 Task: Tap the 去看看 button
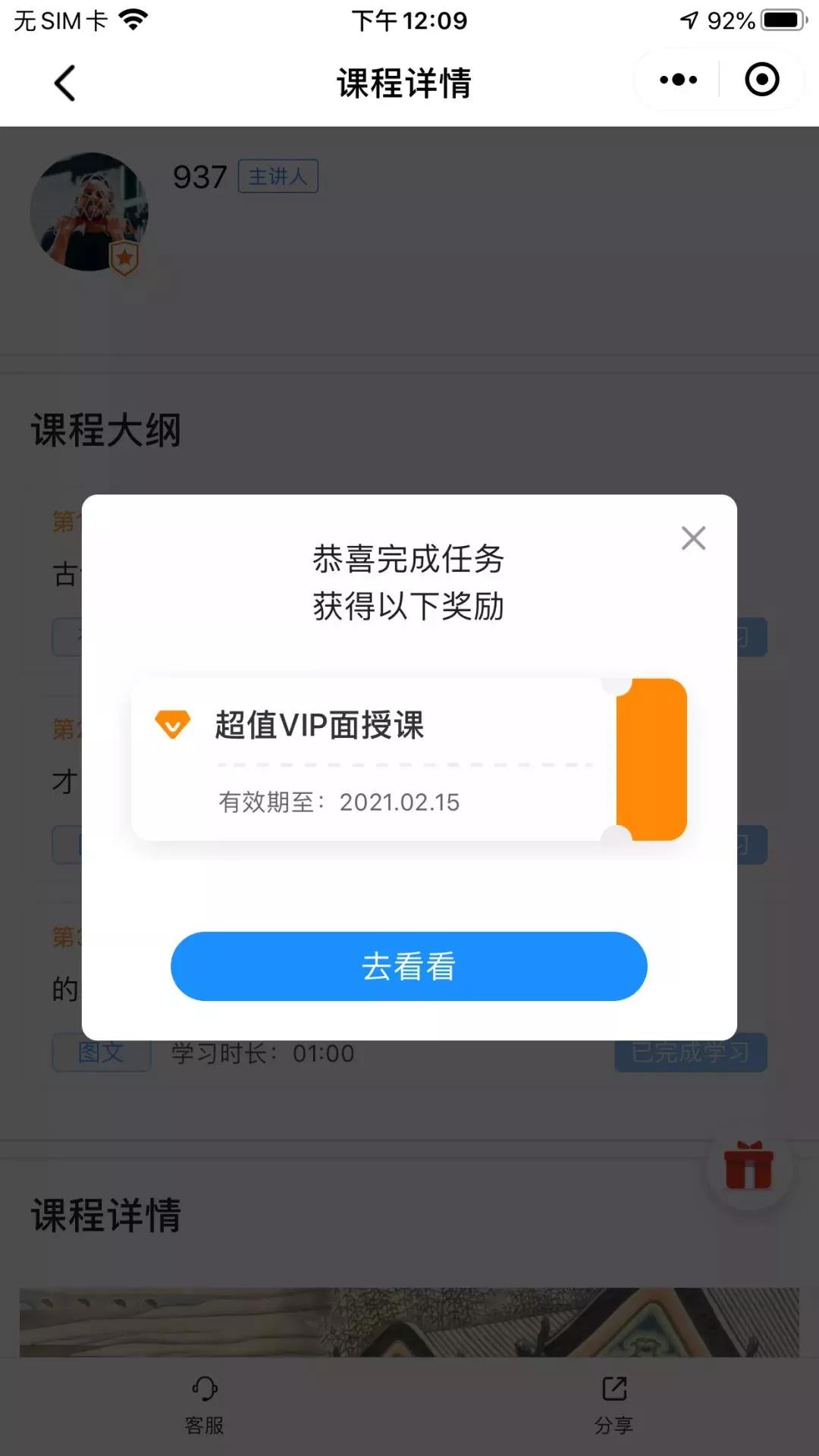pos(409,966)
